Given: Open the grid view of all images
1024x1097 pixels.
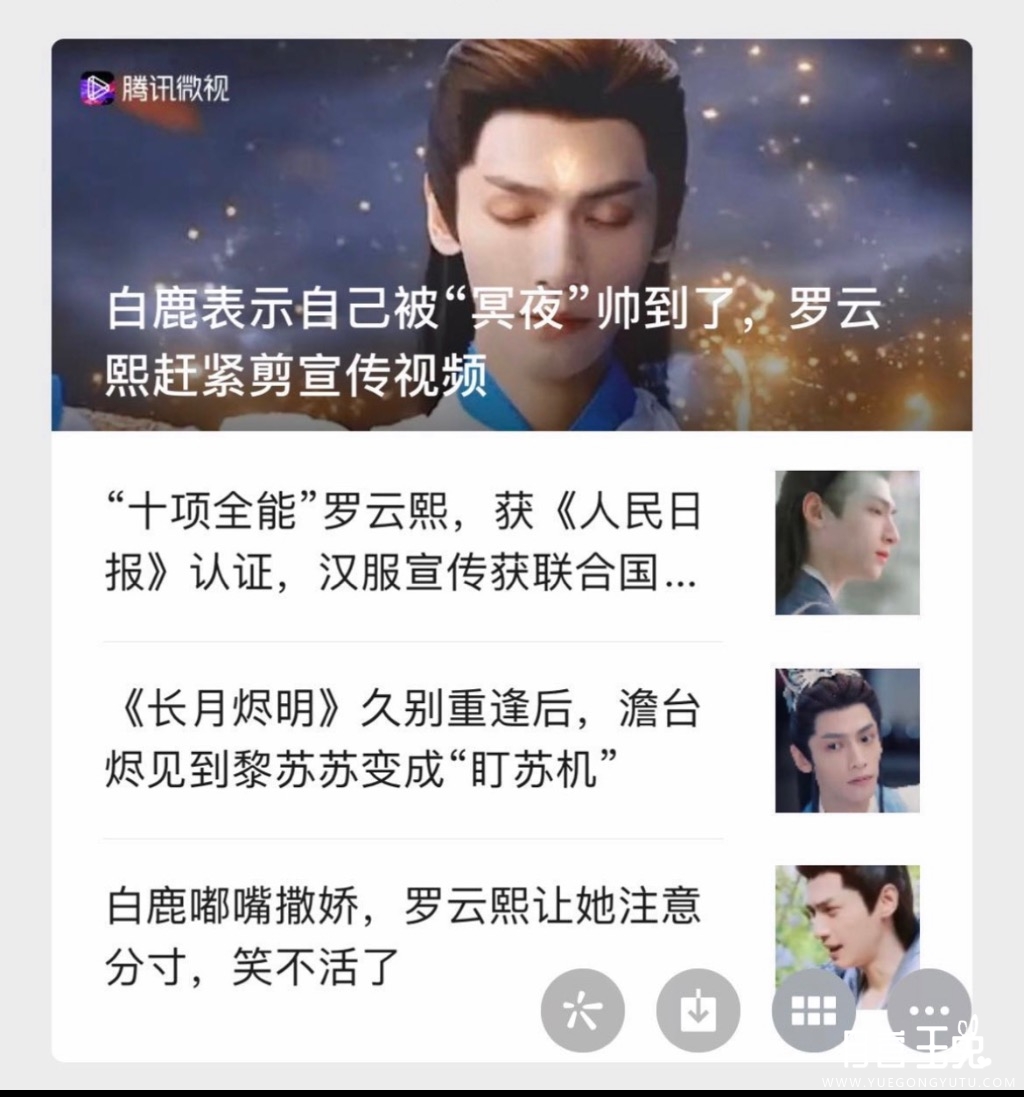Looking at the screenshot, I should click(813, 1011).
